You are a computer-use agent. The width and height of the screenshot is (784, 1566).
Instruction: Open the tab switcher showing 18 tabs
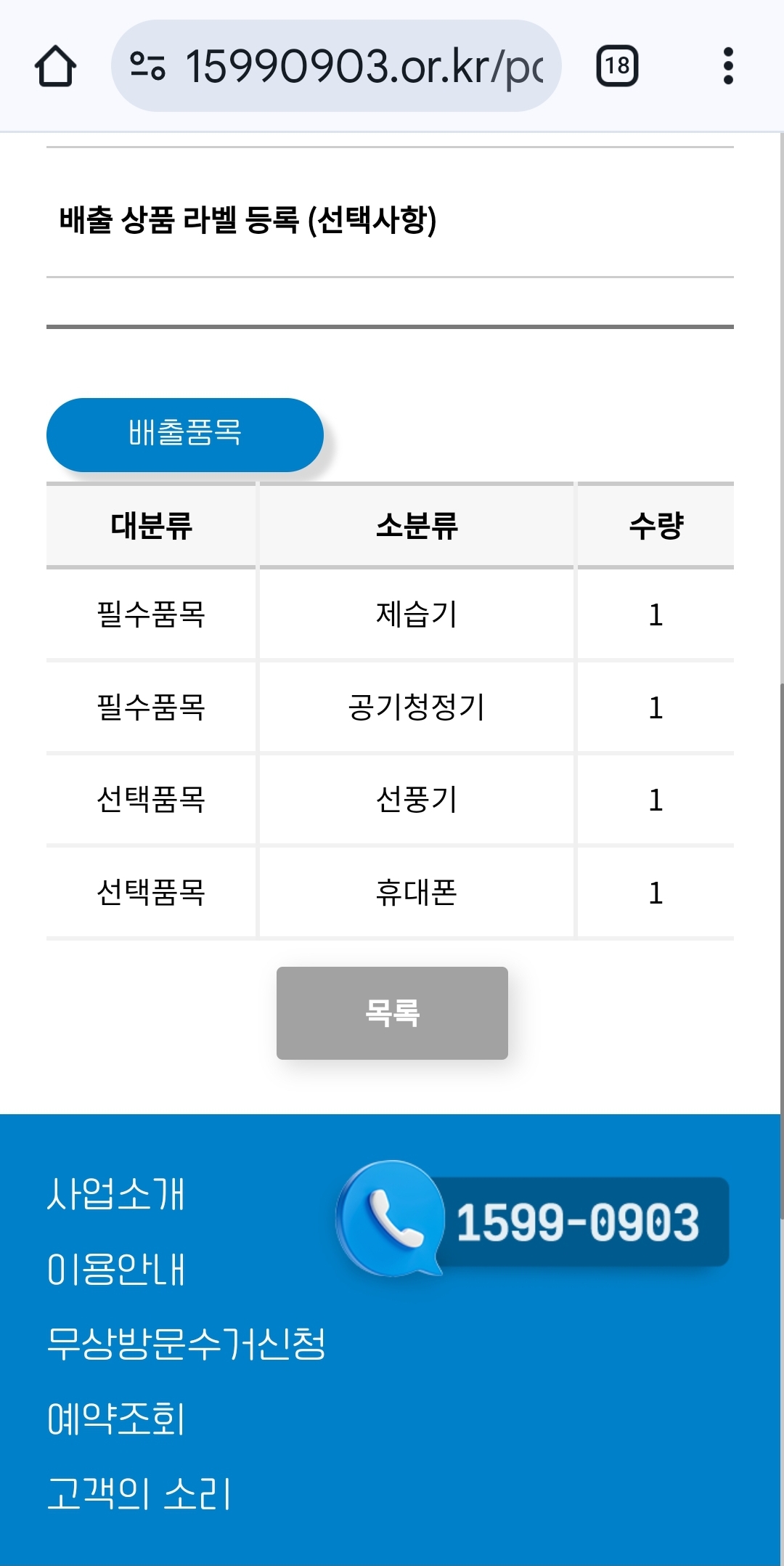(617, 66)
